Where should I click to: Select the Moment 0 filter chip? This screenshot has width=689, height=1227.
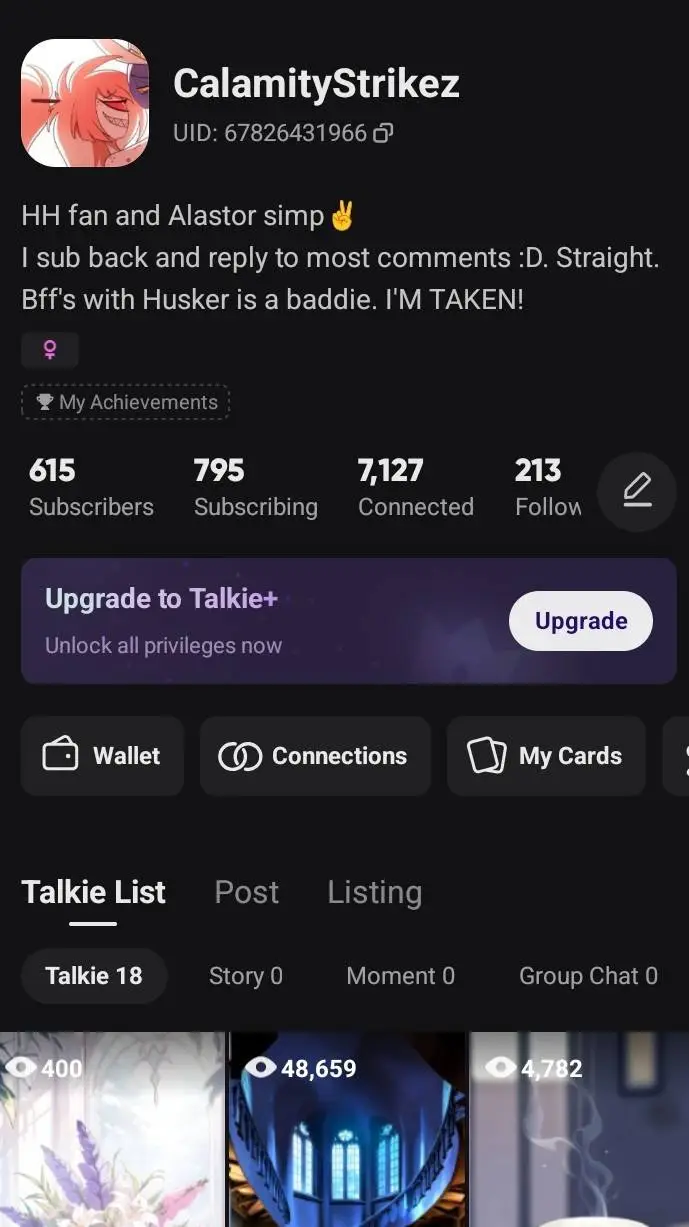point(400,976)
